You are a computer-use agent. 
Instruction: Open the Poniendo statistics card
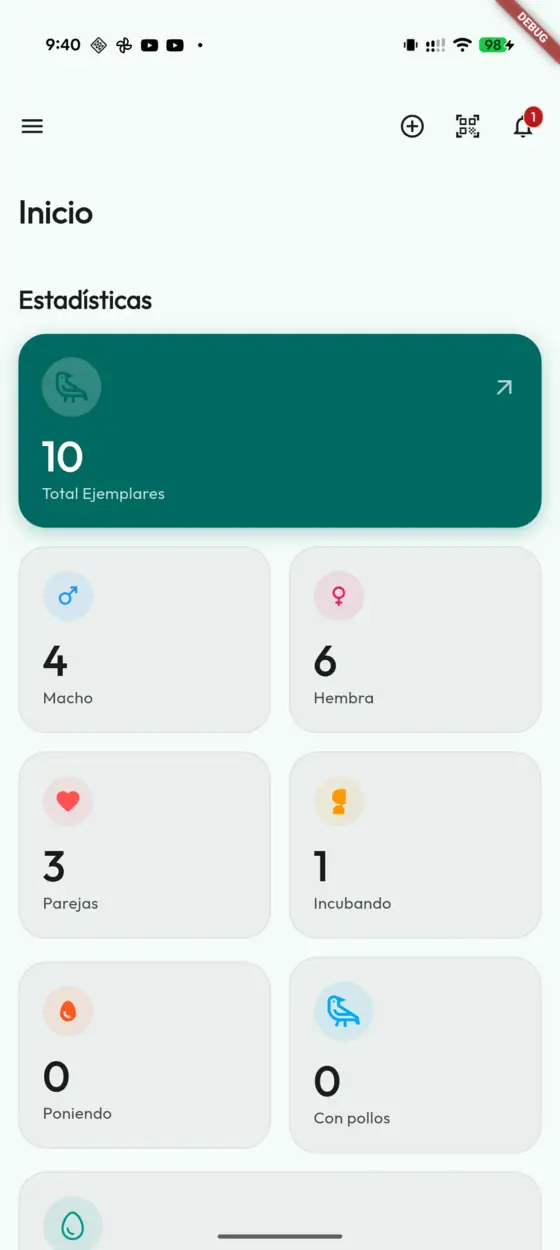[x=145, y=1055]
